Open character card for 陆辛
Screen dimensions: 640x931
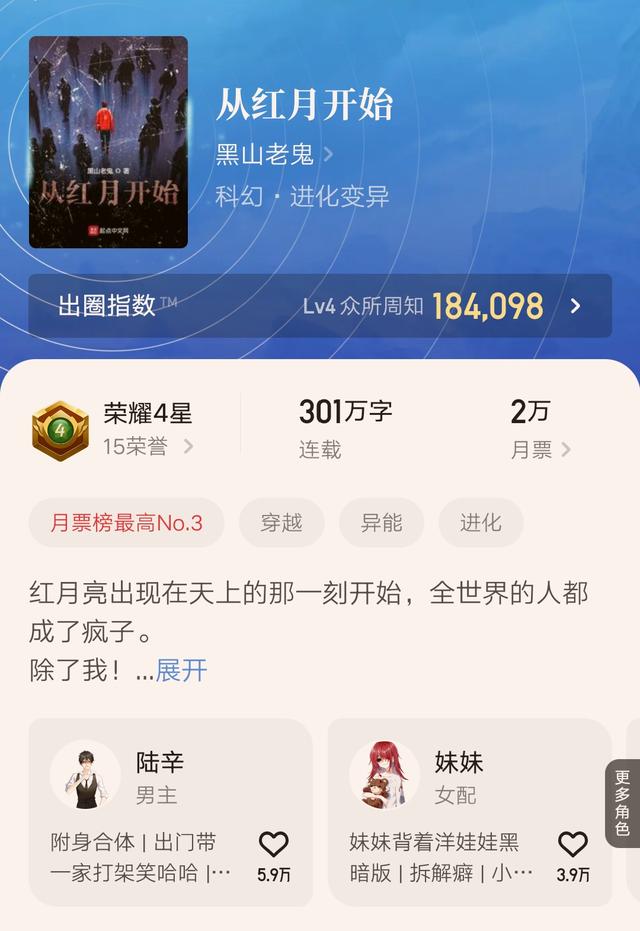150,775
